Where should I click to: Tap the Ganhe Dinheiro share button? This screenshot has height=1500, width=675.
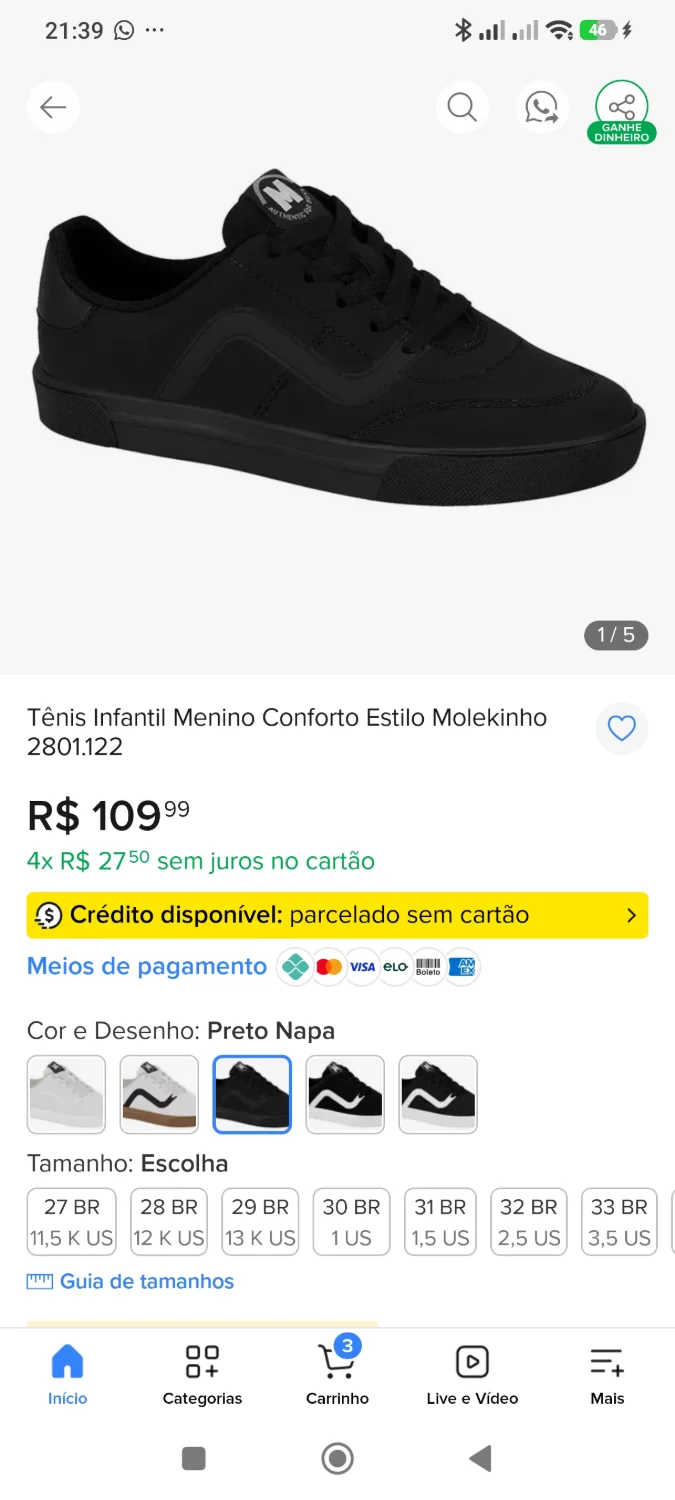pos(622,111)
